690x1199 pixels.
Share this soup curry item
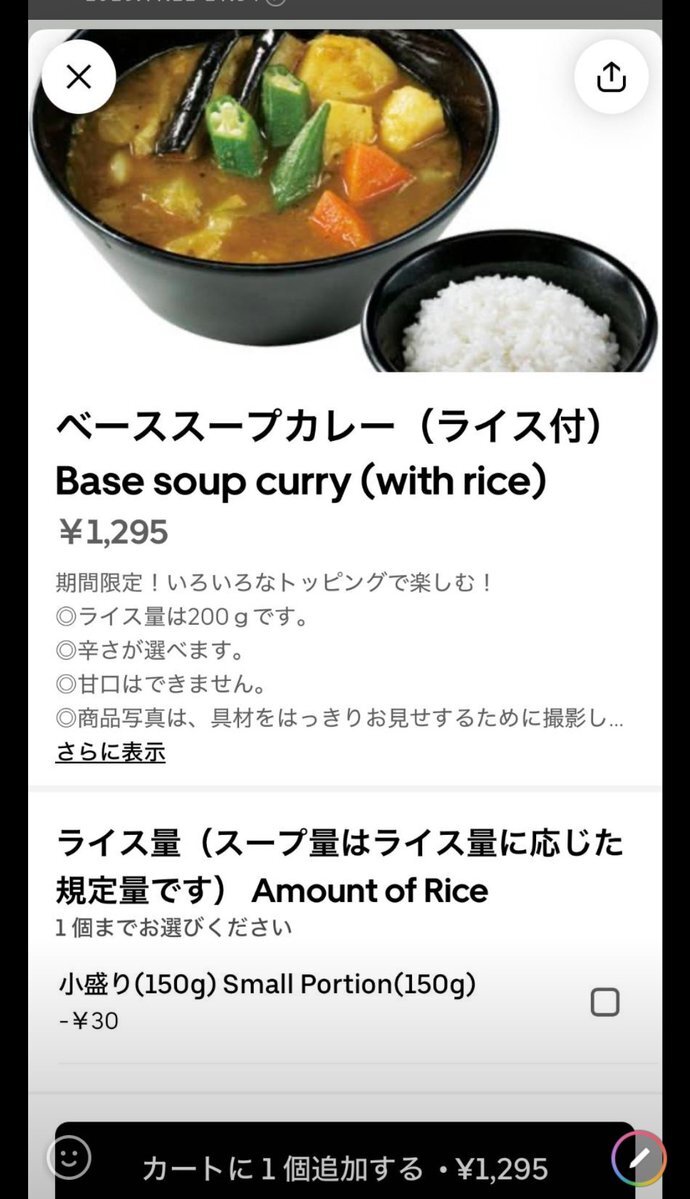click(x=611, y=77)
